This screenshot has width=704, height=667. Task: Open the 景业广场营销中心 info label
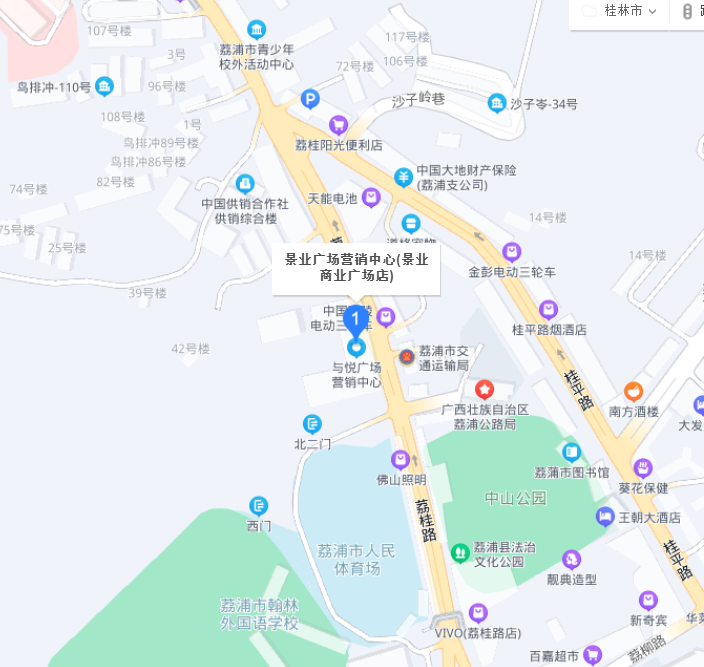(356, 268)
